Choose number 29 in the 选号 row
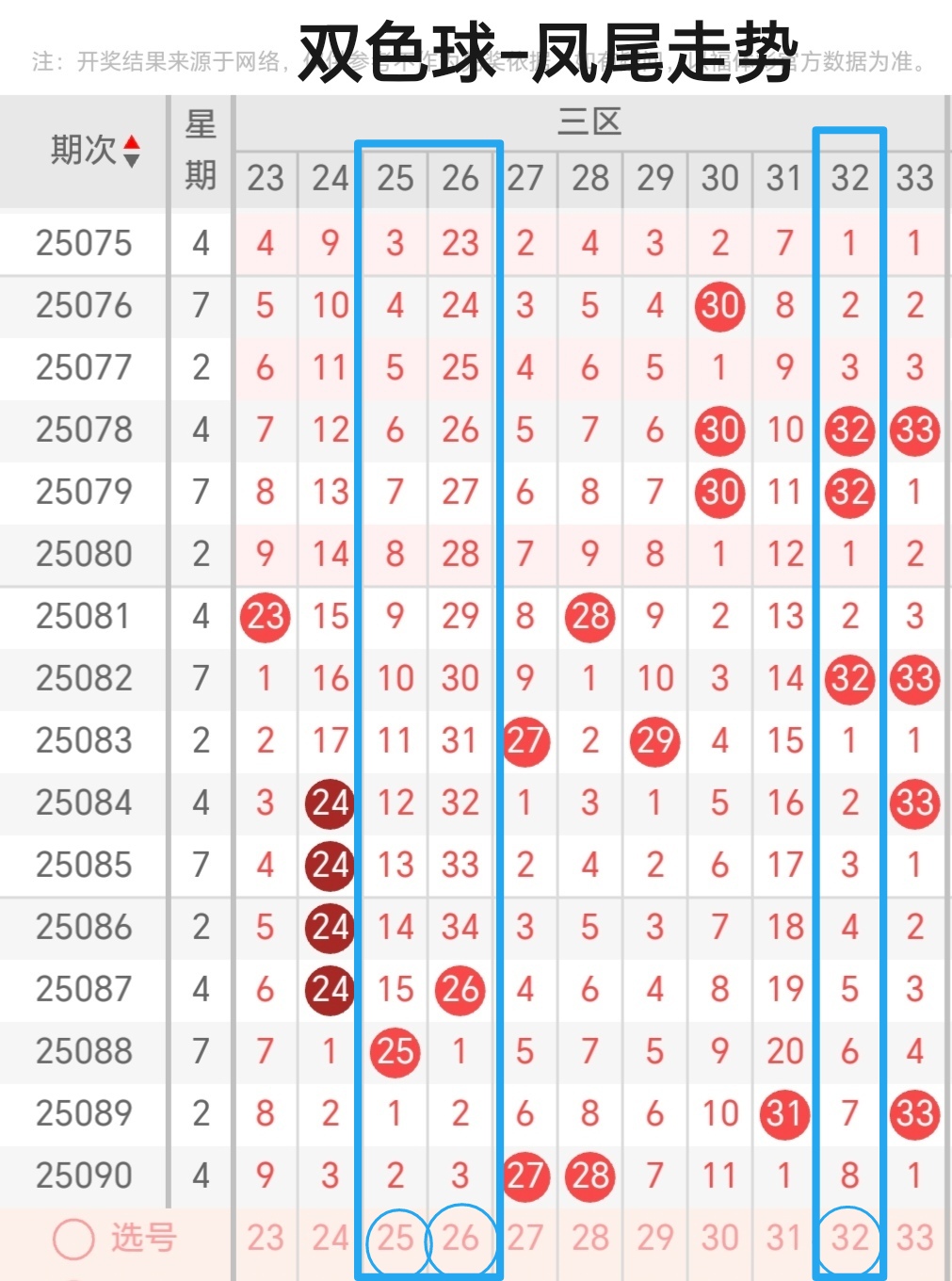Screen dimensions: 952x1281 (x=655, y=1238)
